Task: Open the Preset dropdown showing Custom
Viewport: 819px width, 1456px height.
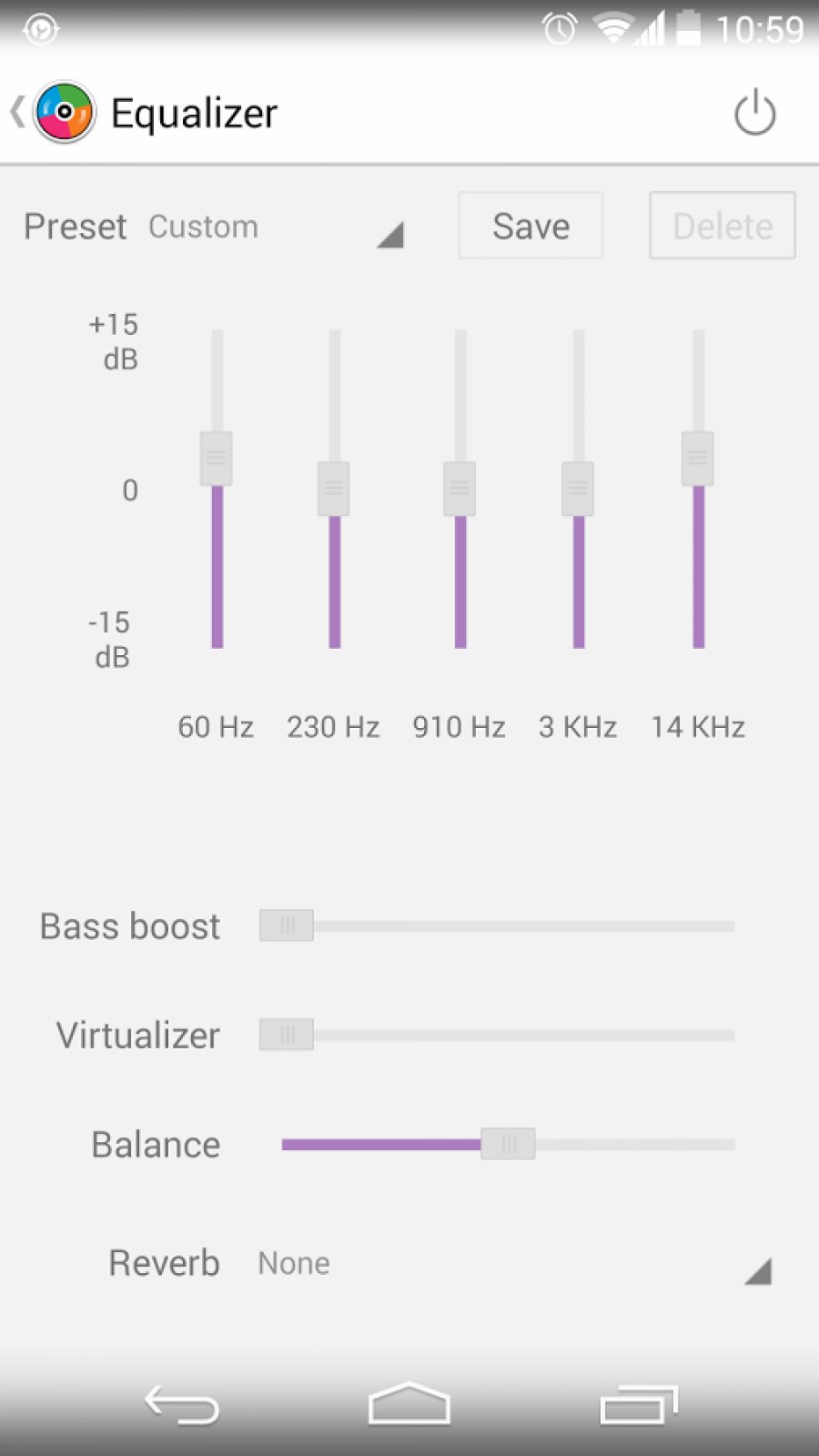Action: (x=273, y=227)
